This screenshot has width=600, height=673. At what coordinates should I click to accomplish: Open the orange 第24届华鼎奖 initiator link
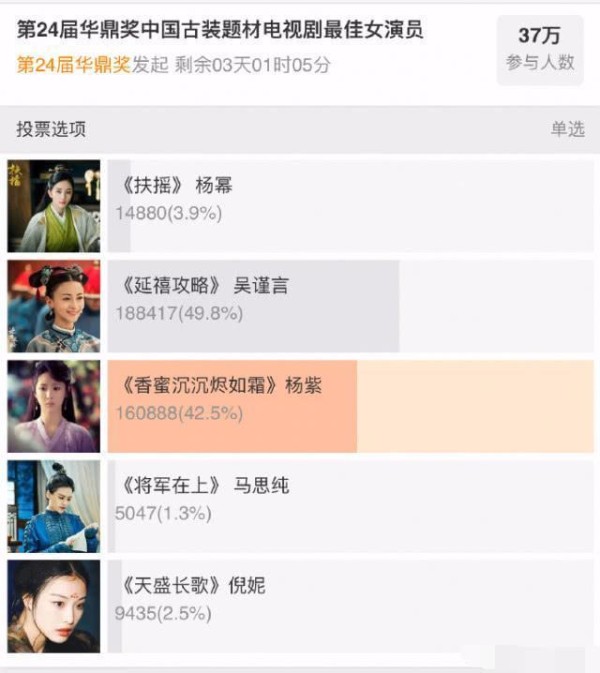click(74, 65)
